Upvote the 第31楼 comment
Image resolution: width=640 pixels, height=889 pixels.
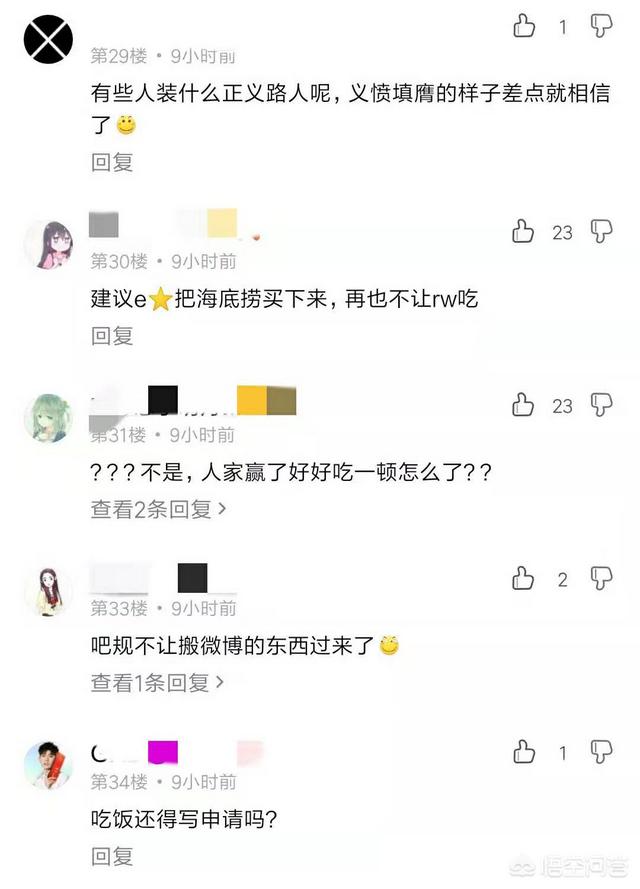pyautogui.click(x=523, y=405)
